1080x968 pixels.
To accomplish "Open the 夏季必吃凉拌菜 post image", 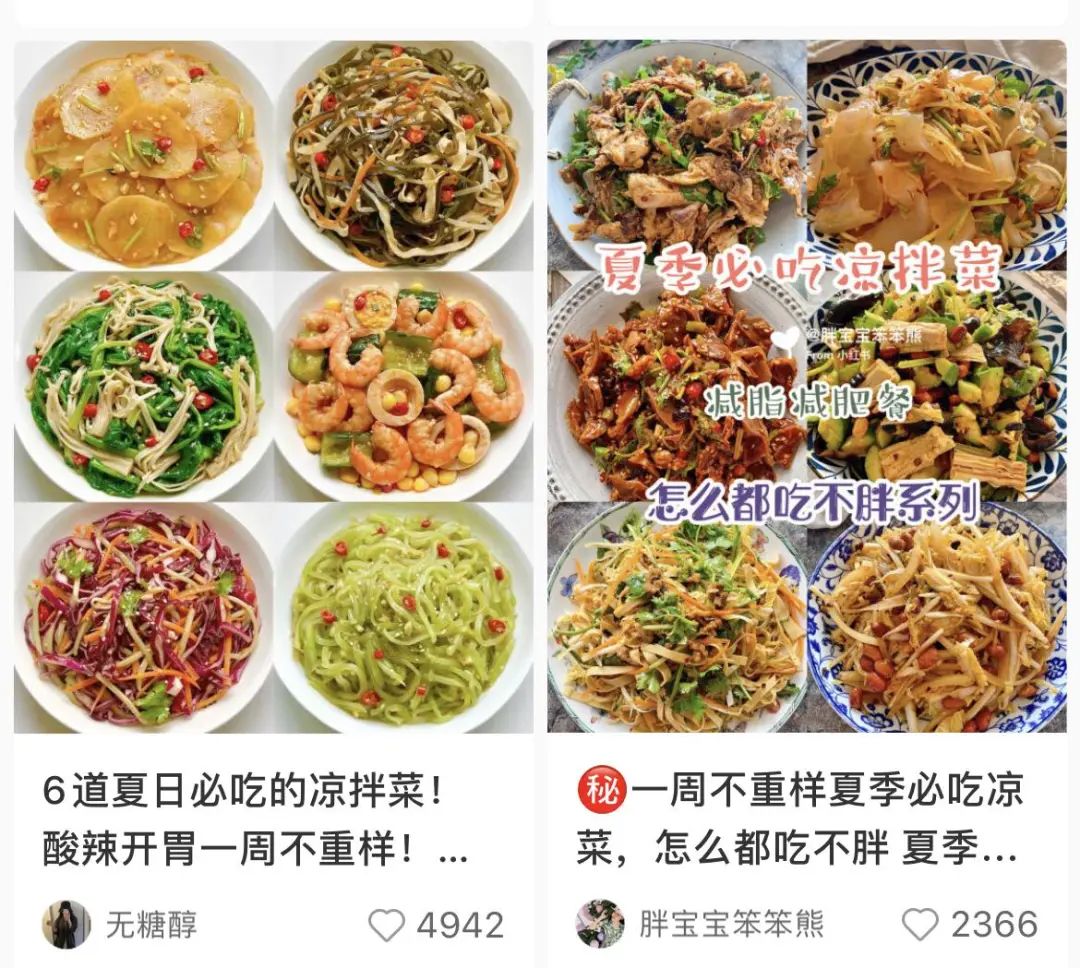I will click(x=807, y=386).
